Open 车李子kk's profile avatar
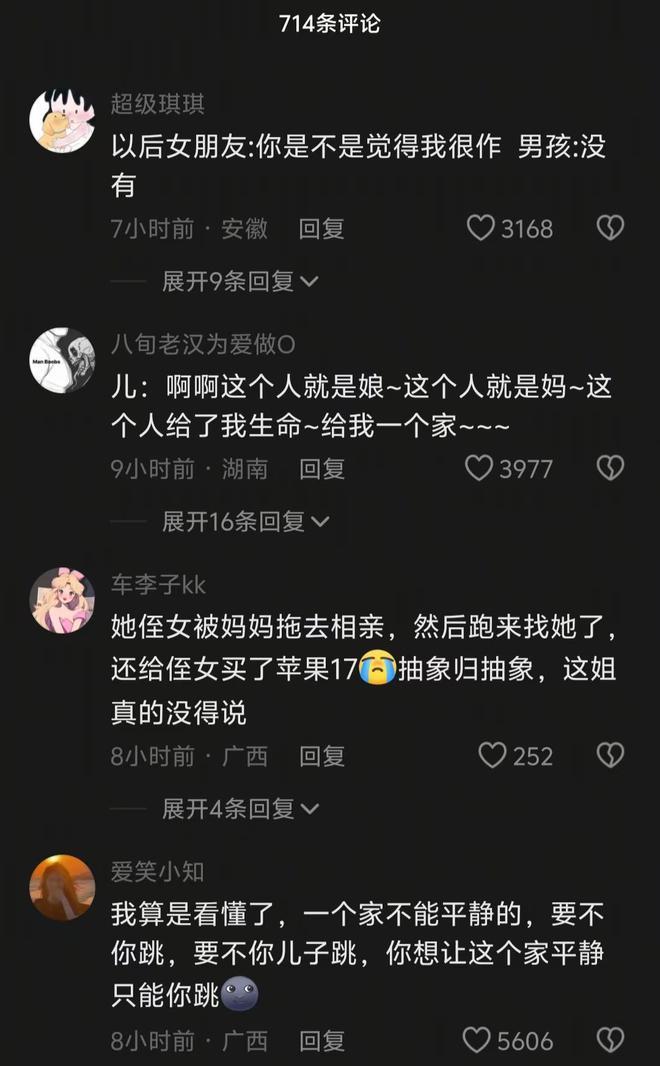Image resolution: width=660 pixels, height=1066 pixels. click(x=62, y=599)
